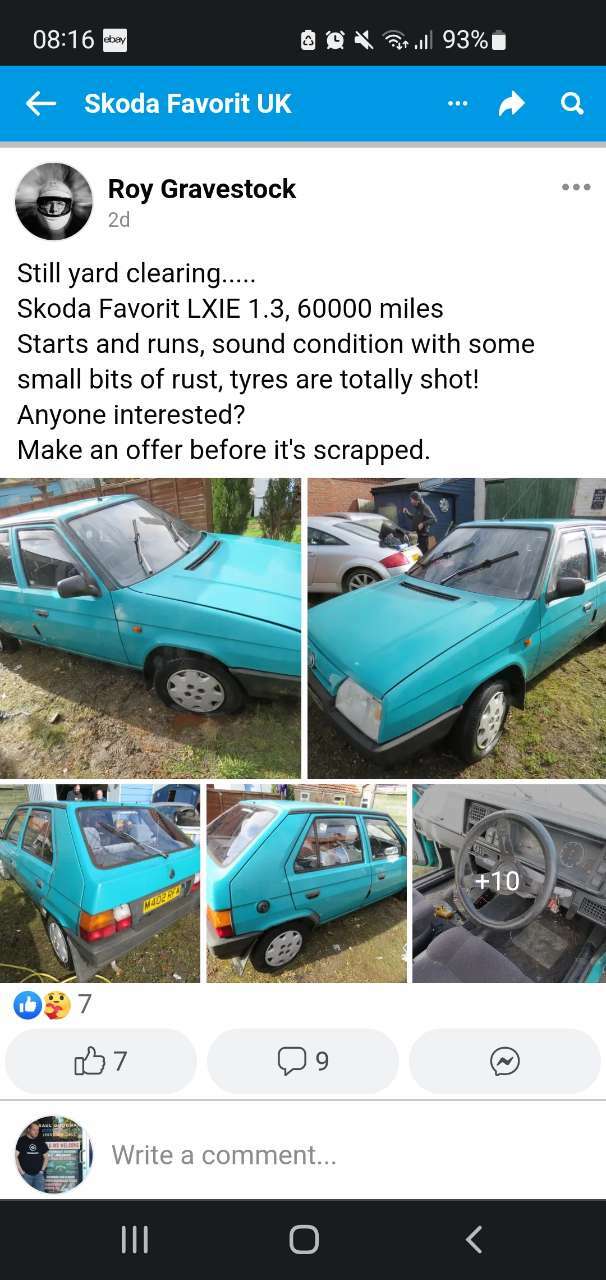
Task: Go back using the header arrow
Action: 40,103
